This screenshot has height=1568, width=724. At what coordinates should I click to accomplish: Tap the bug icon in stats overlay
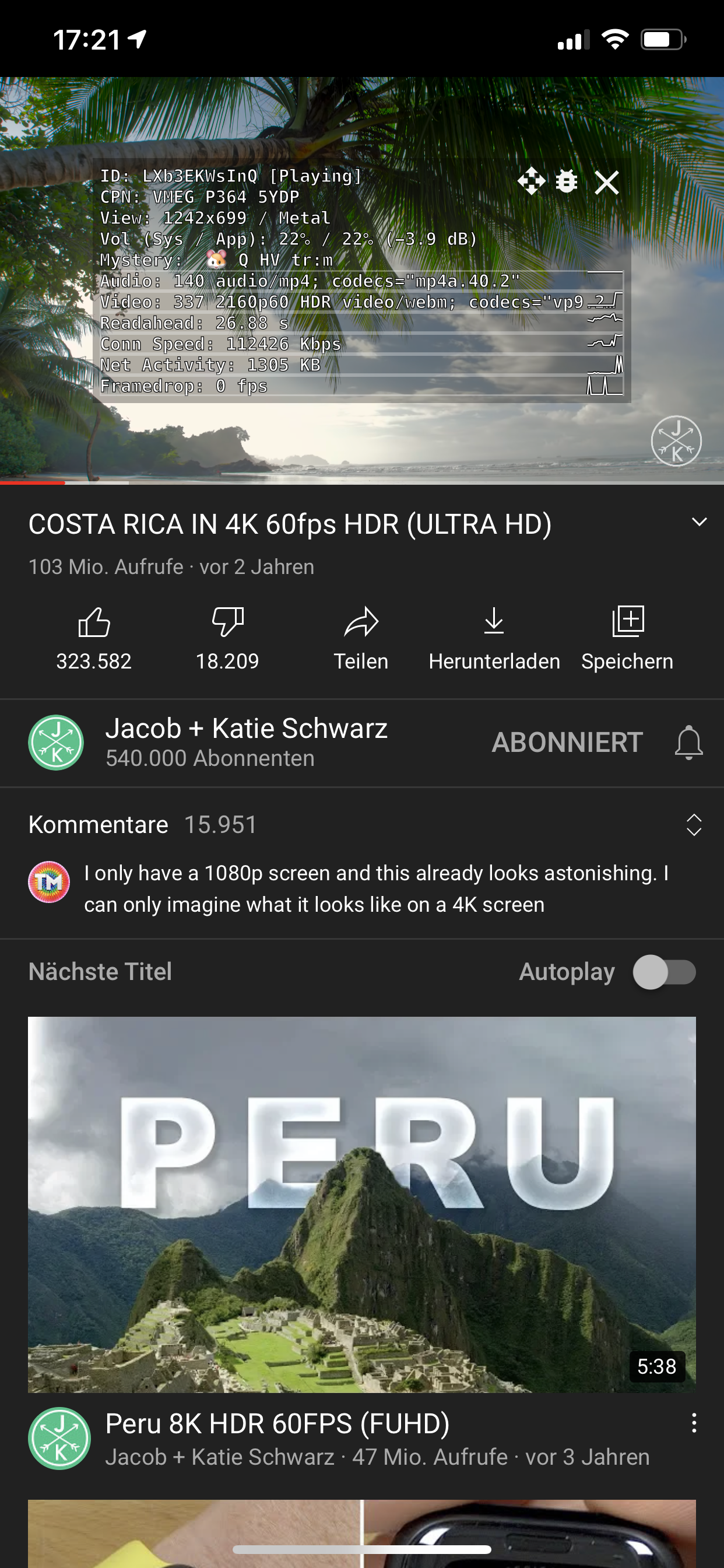567,181
